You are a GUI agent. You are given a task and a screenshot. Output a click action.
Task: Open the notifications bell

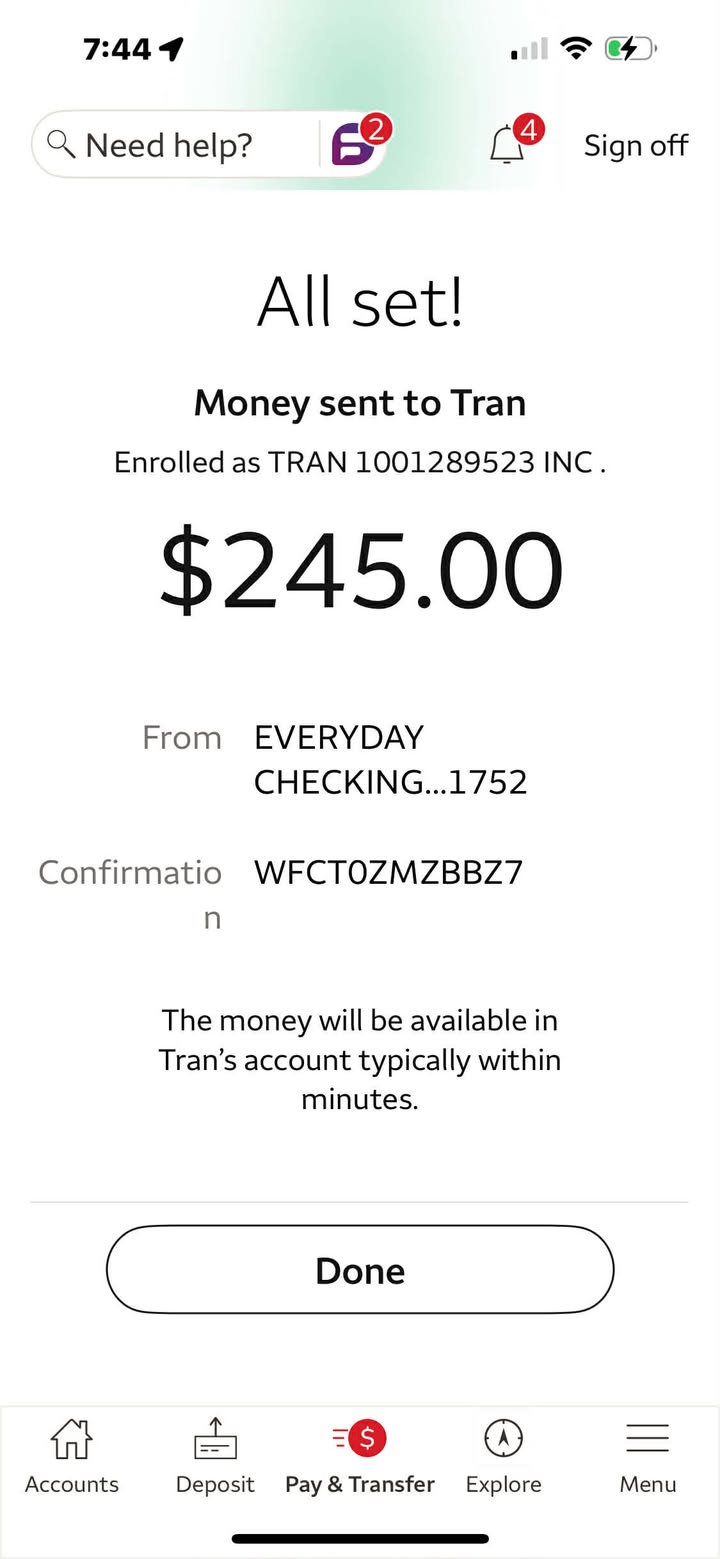pyautogui.click(x=508, y=146)
